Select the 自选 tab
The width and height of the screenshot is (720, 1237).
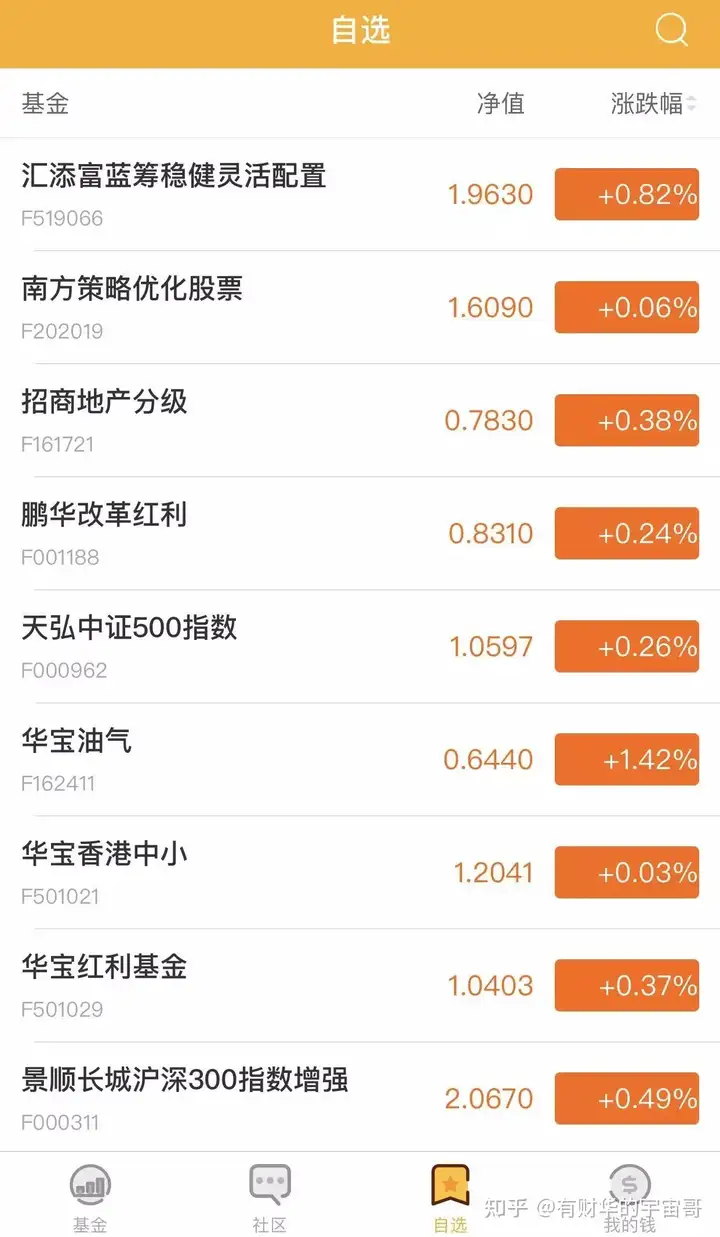pos(450,1197)
